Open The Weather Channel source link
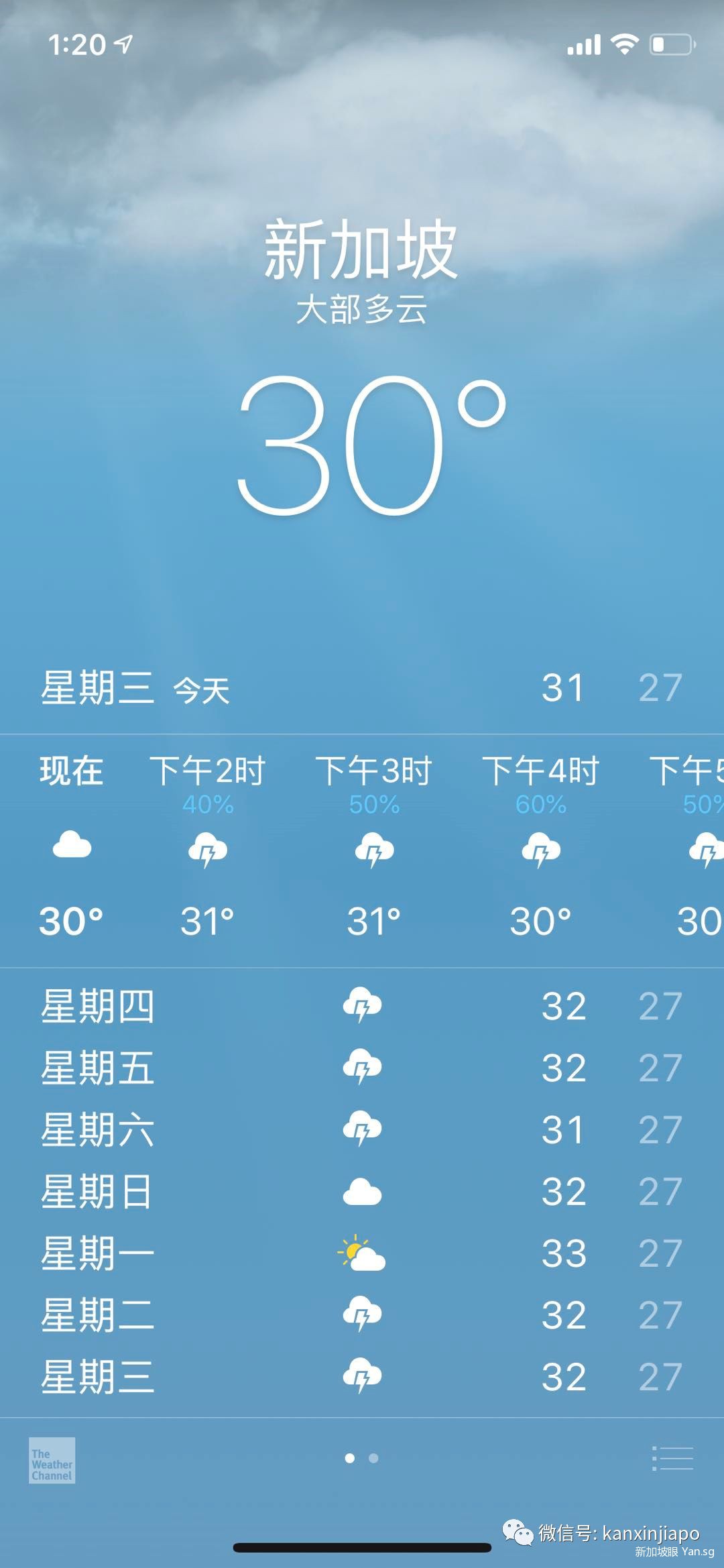This screenshot has width=724, height=1568. (52, 1460)
